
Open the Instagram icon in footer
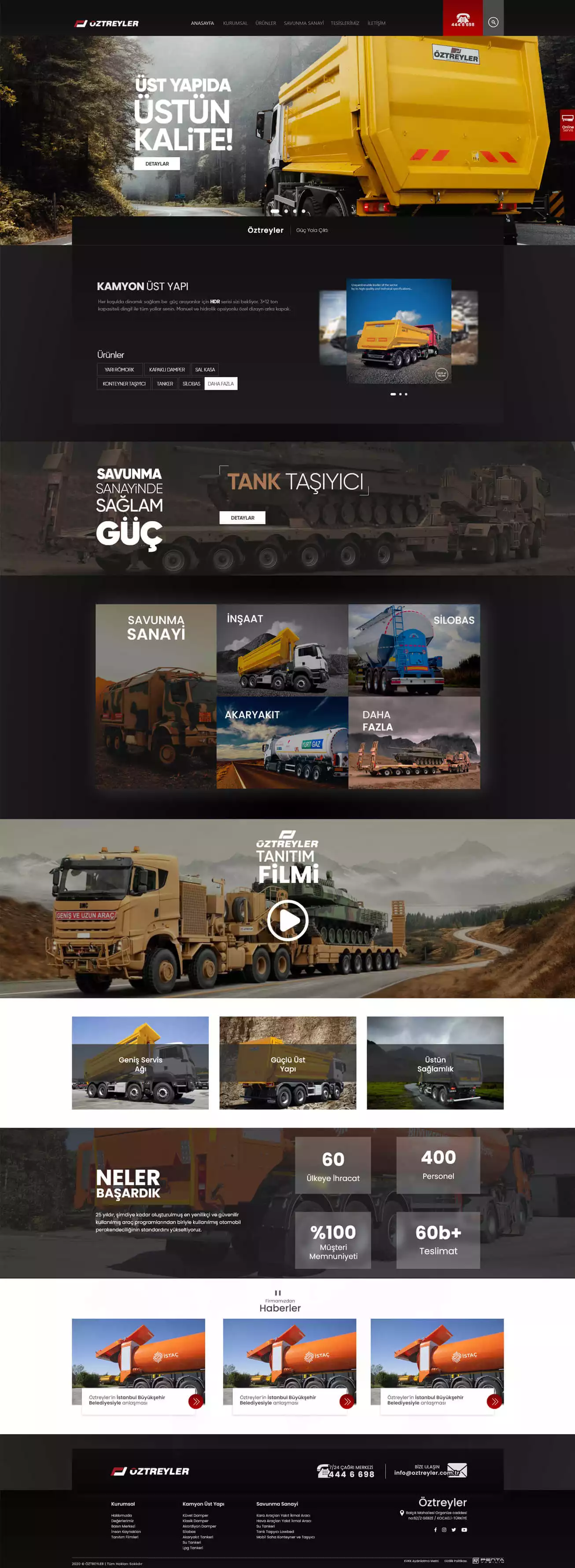tap(444, 1530)
